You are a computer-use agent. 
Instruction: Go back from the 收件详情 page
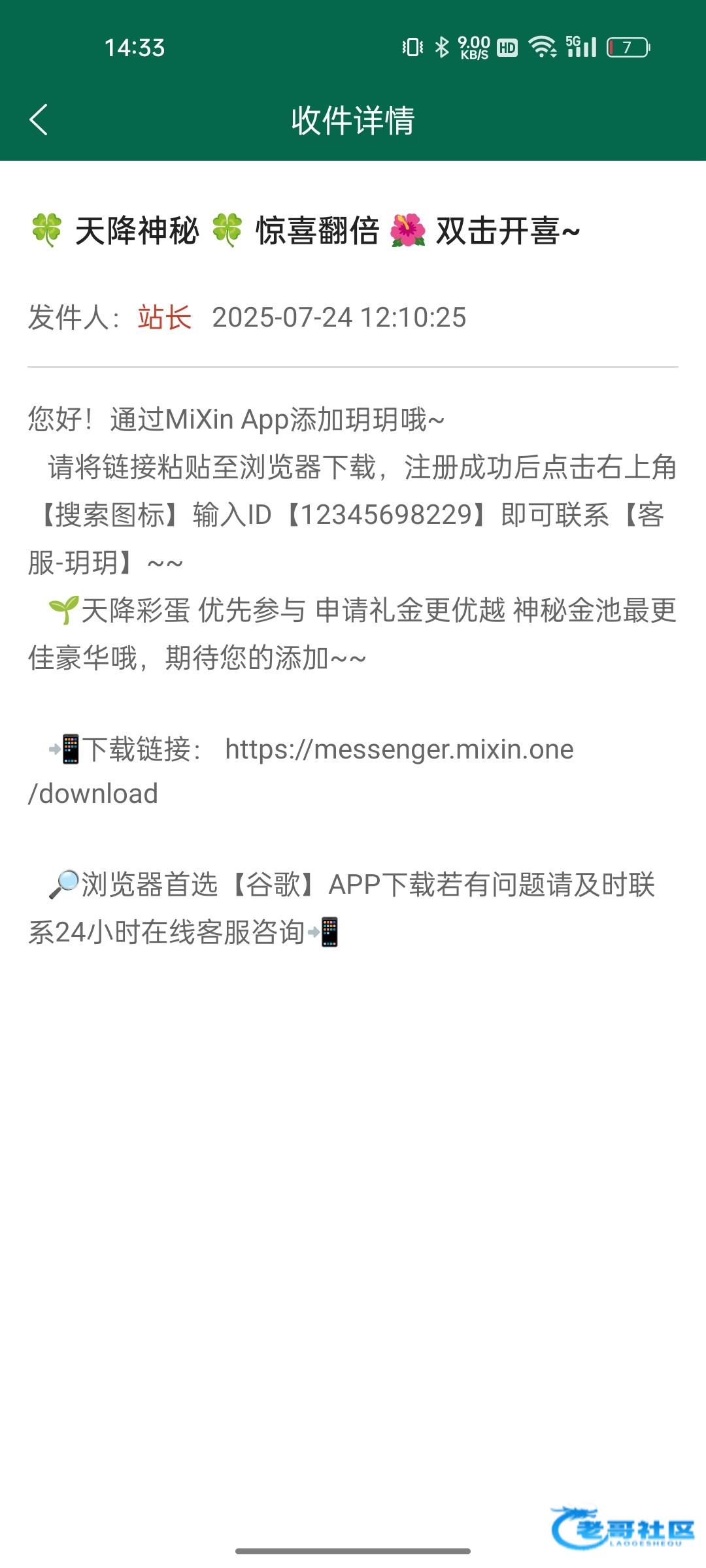(39, 120)
